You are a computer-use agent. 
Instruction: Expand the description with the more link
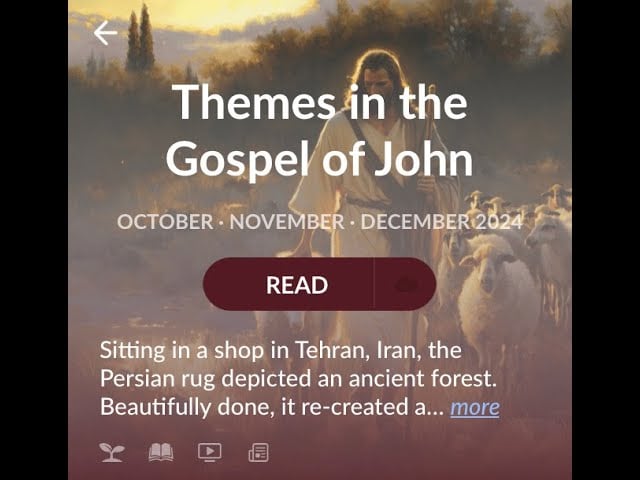click(x=475, y=407)
